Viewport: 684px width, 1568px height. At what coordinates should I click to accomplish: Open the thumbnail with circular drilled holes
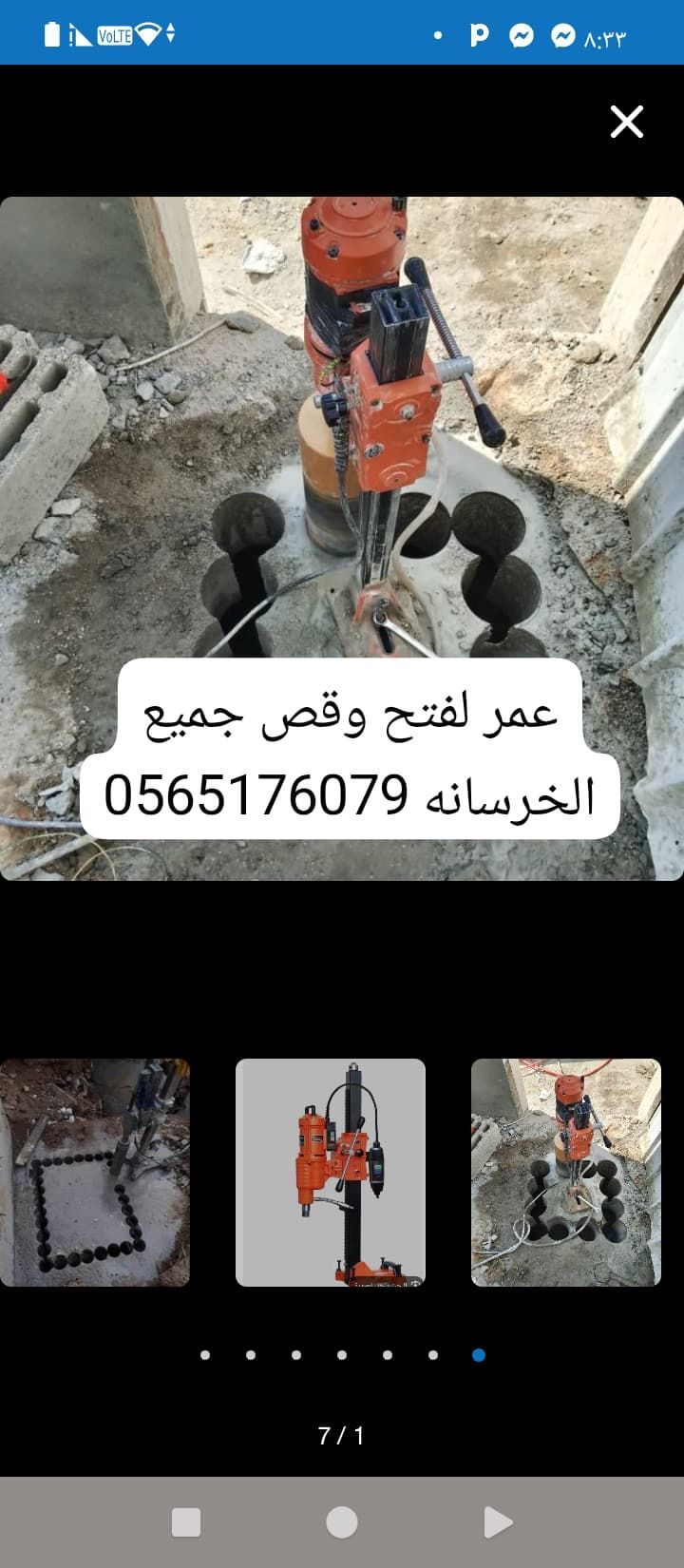coord(565,1172)
